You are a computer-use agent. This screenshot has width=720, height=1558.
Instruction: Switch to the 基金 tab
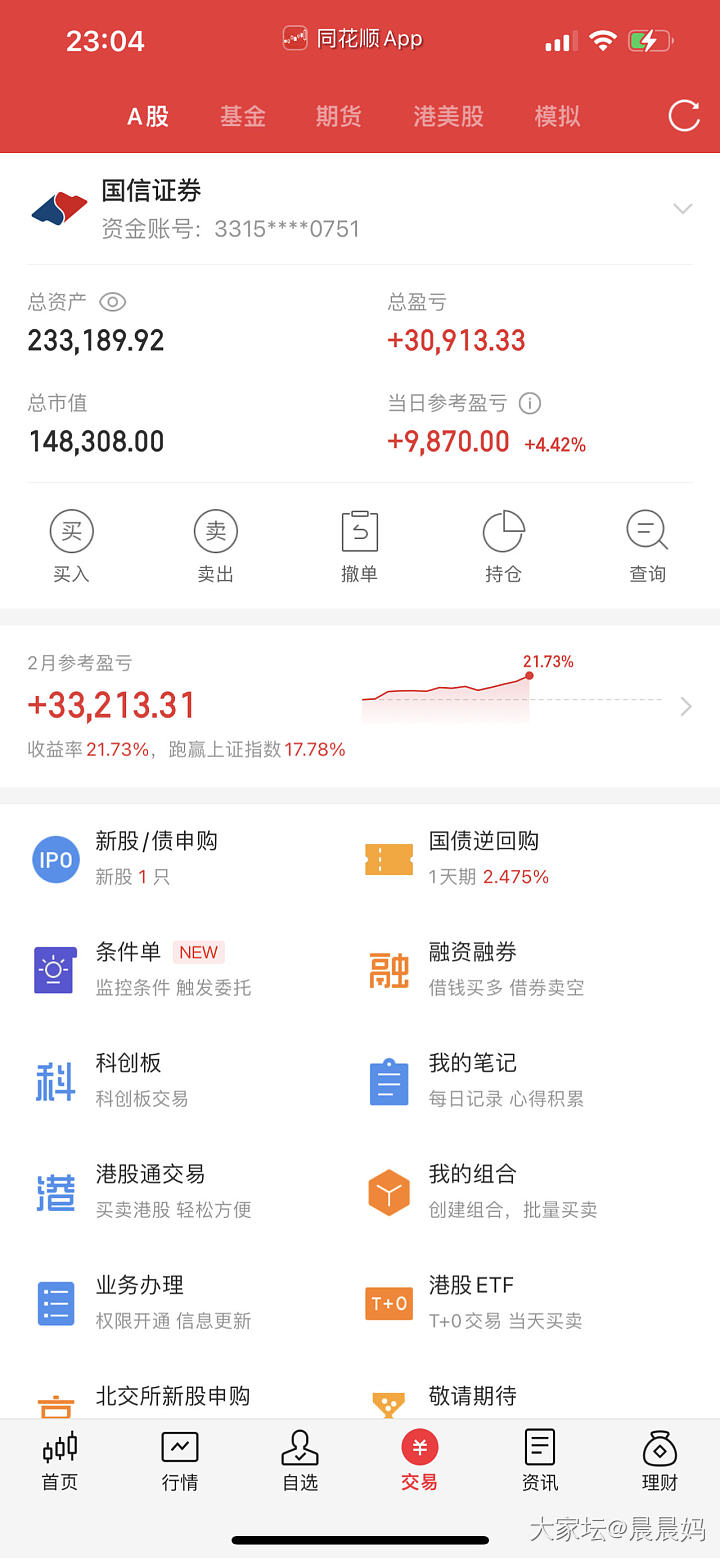[x=243, y=116]
